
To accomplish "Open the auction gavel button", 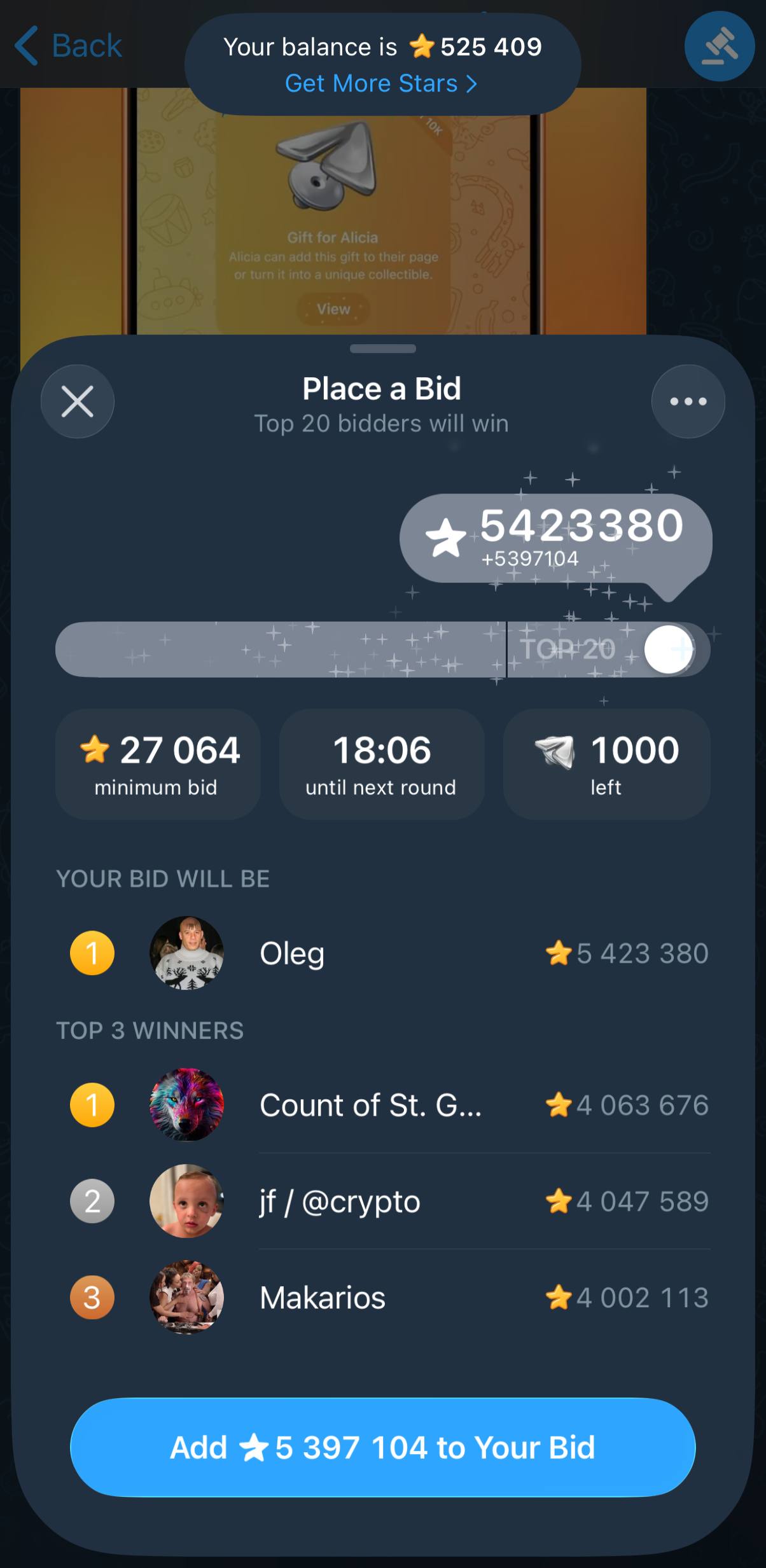I will [x=719, y=46].
